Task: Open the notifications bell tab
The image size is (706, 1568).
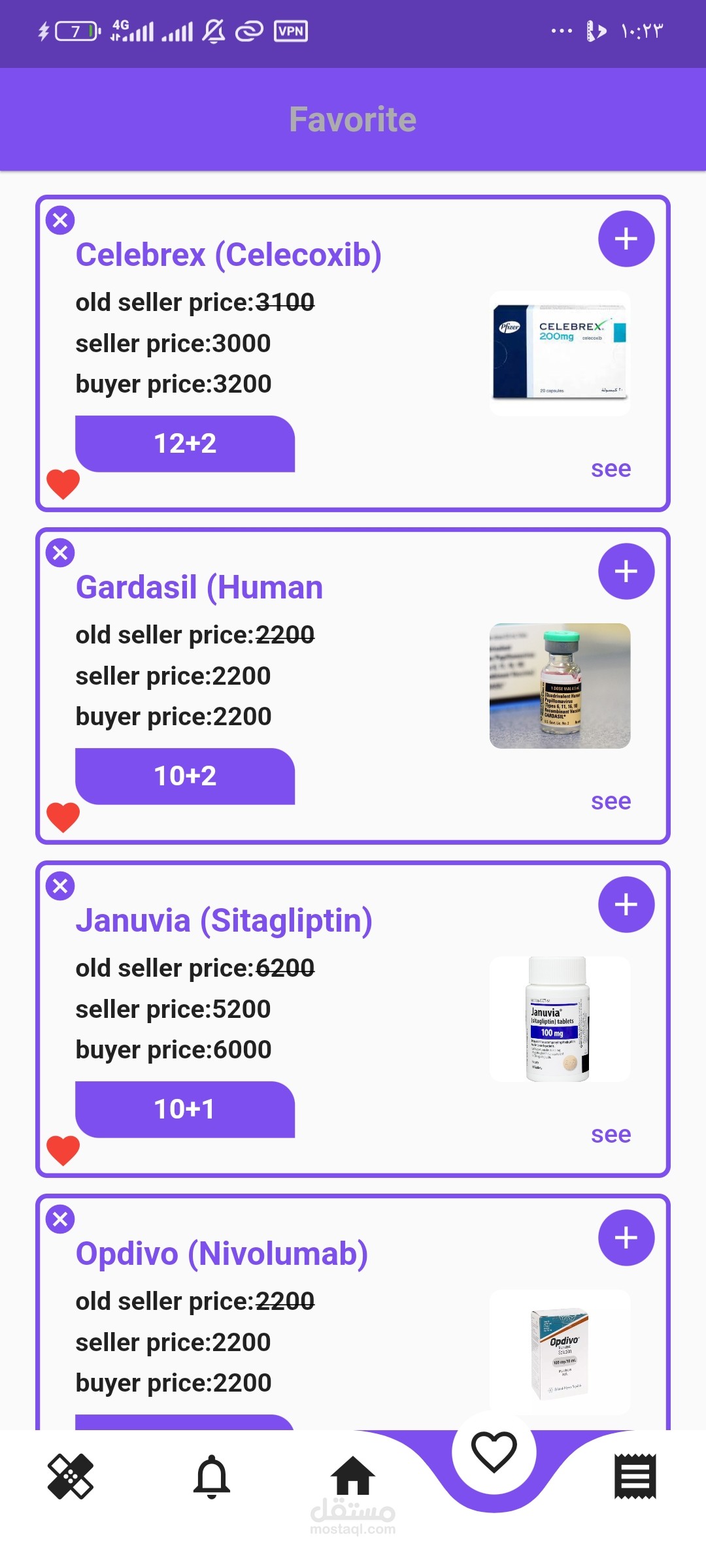Action: tap(212, 1477)
